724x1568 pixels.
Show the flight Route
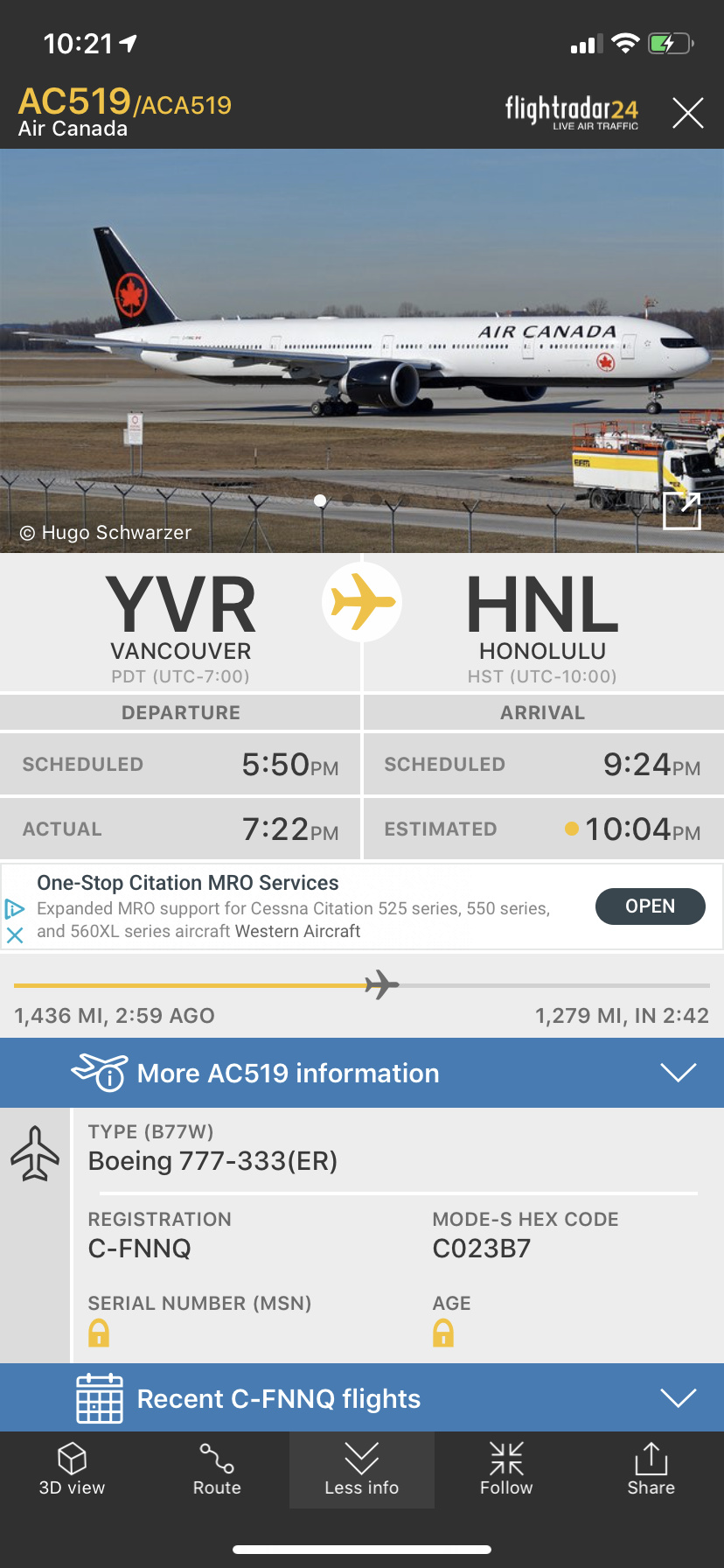click(x=217, y=1470)
